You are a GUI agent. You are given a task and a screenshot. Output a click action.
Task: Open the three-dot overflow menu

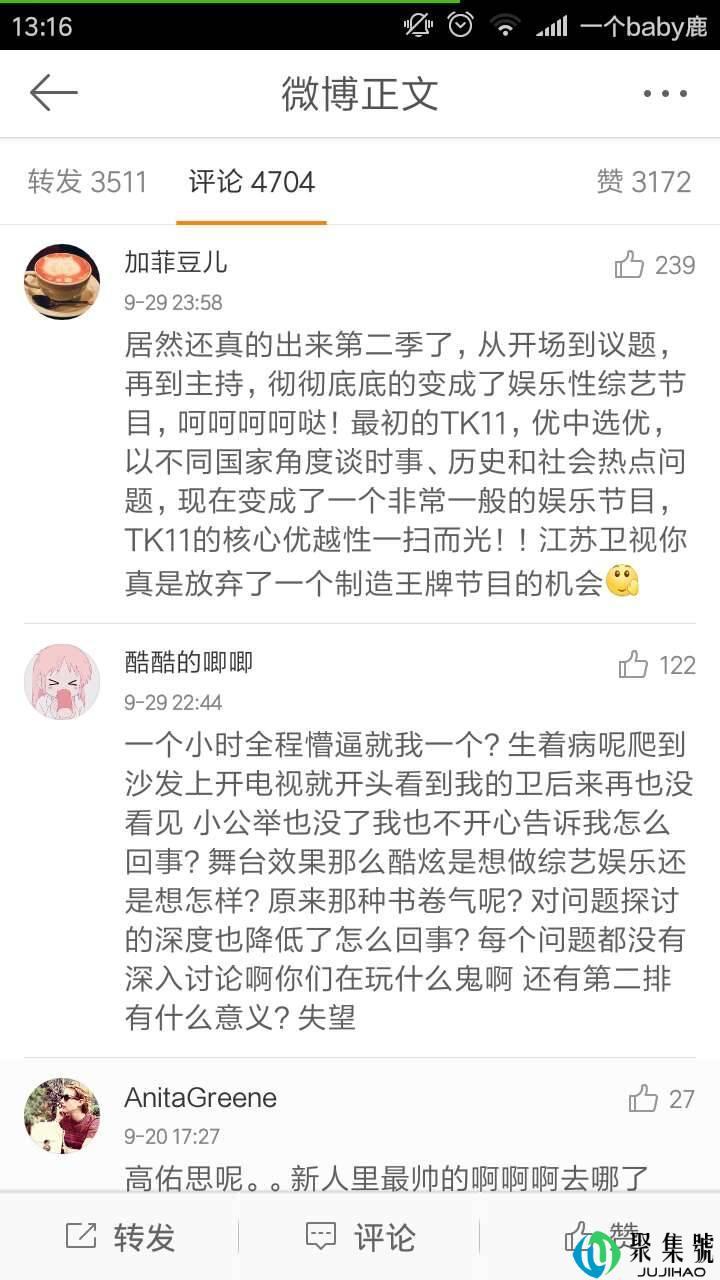(x=665, y=94)
